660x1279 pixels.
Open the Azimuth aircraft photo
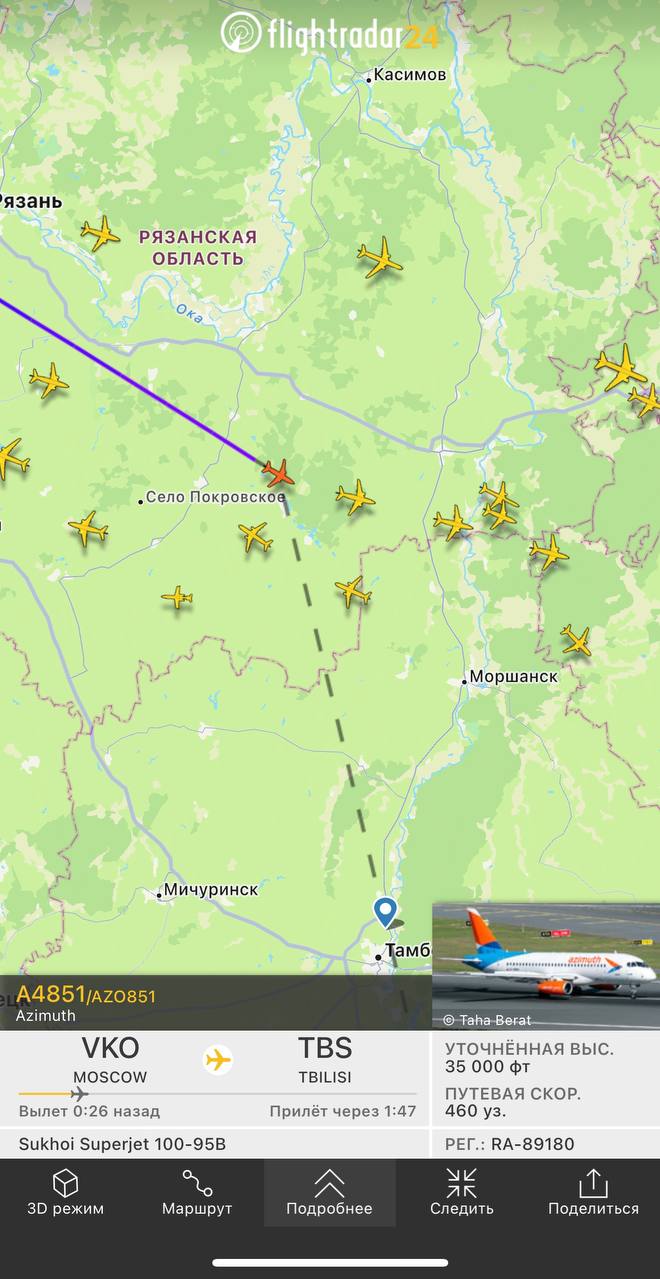pos(545,964)
